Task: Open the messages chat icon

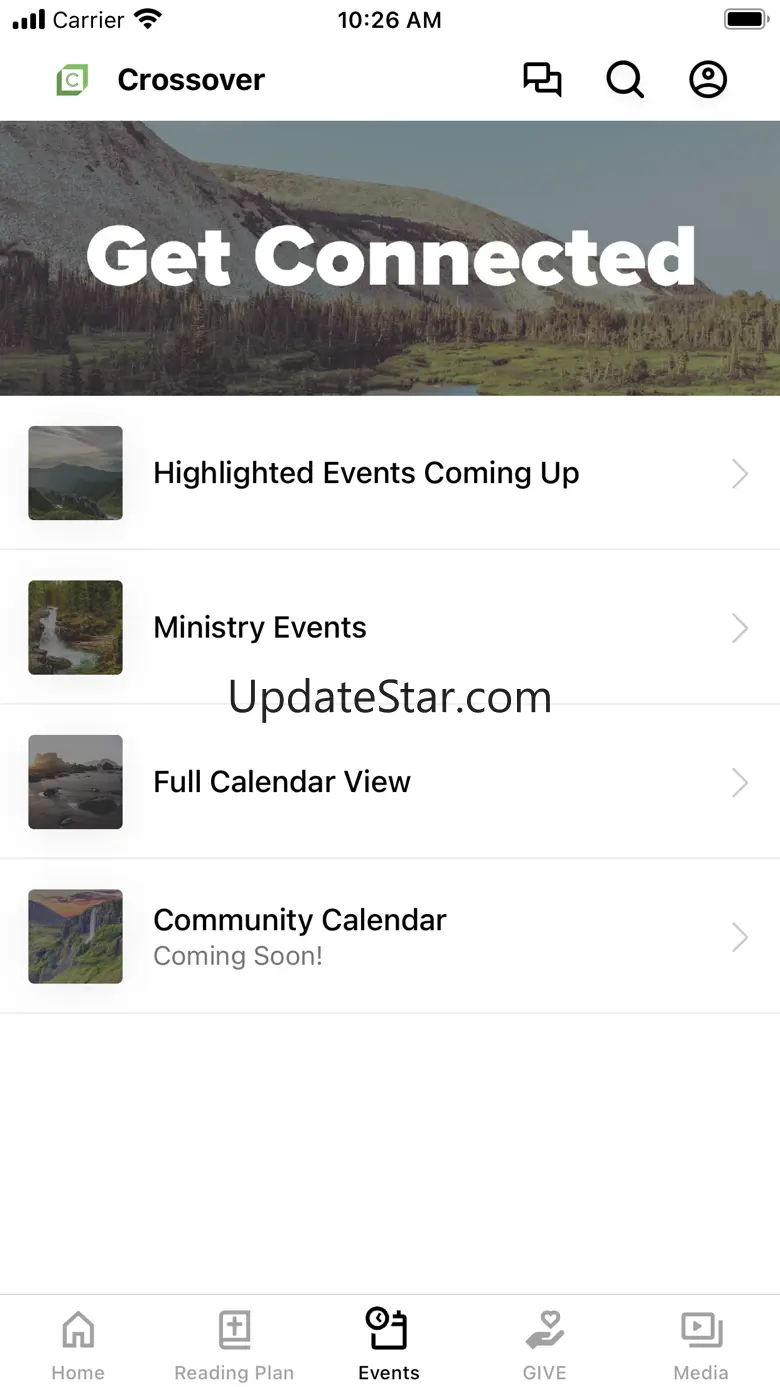Action: 542,80
